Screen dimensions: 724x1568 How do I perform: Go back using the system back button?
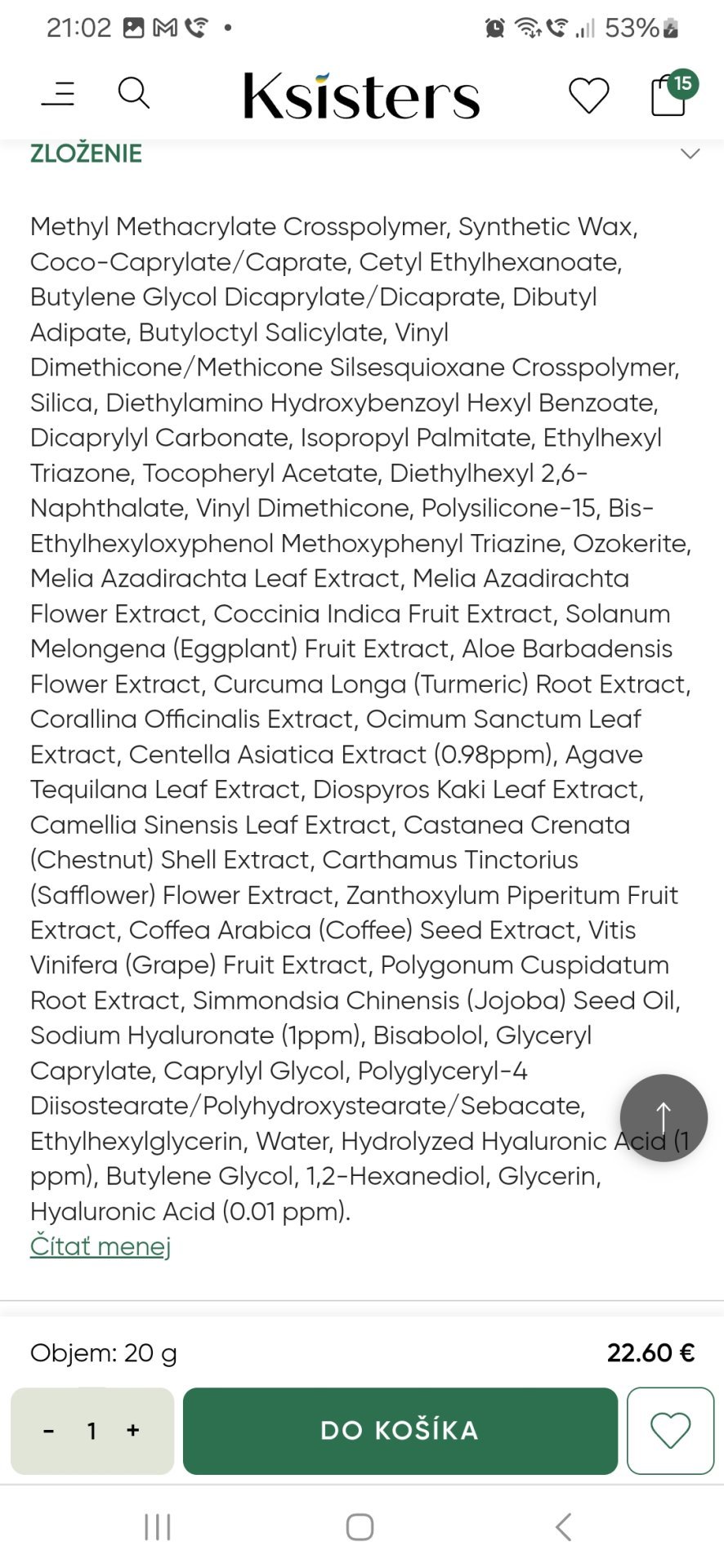click(563, 1526)
